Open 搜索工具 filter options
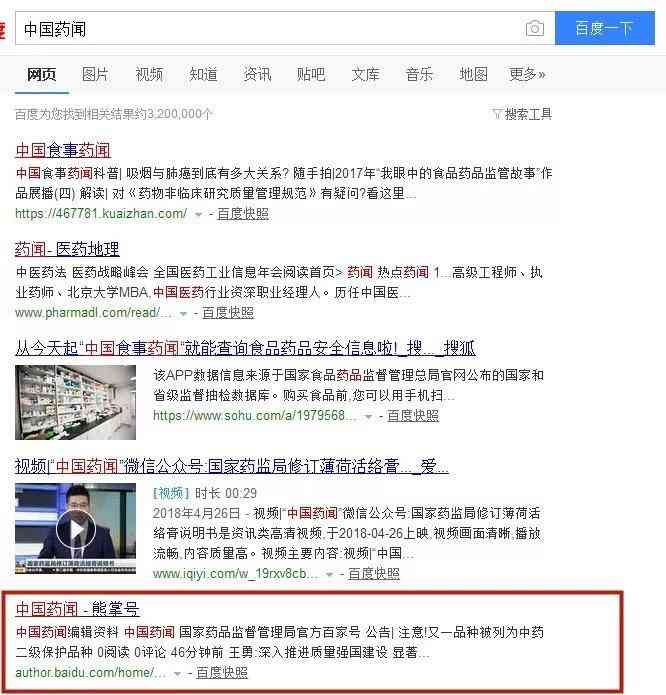666x695 pixels. (x=522, y=114)
